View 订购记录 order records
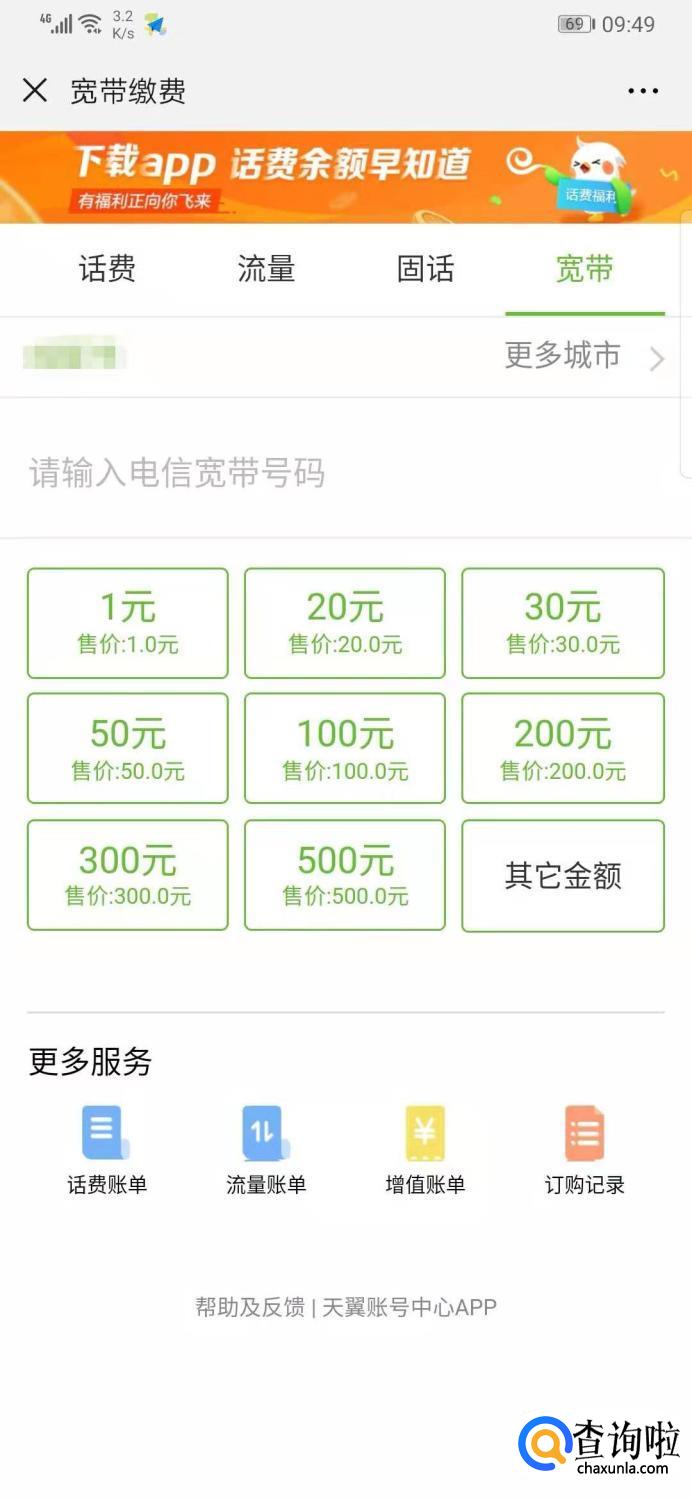Viewport: 692px width, 1499px height. 585,1150
